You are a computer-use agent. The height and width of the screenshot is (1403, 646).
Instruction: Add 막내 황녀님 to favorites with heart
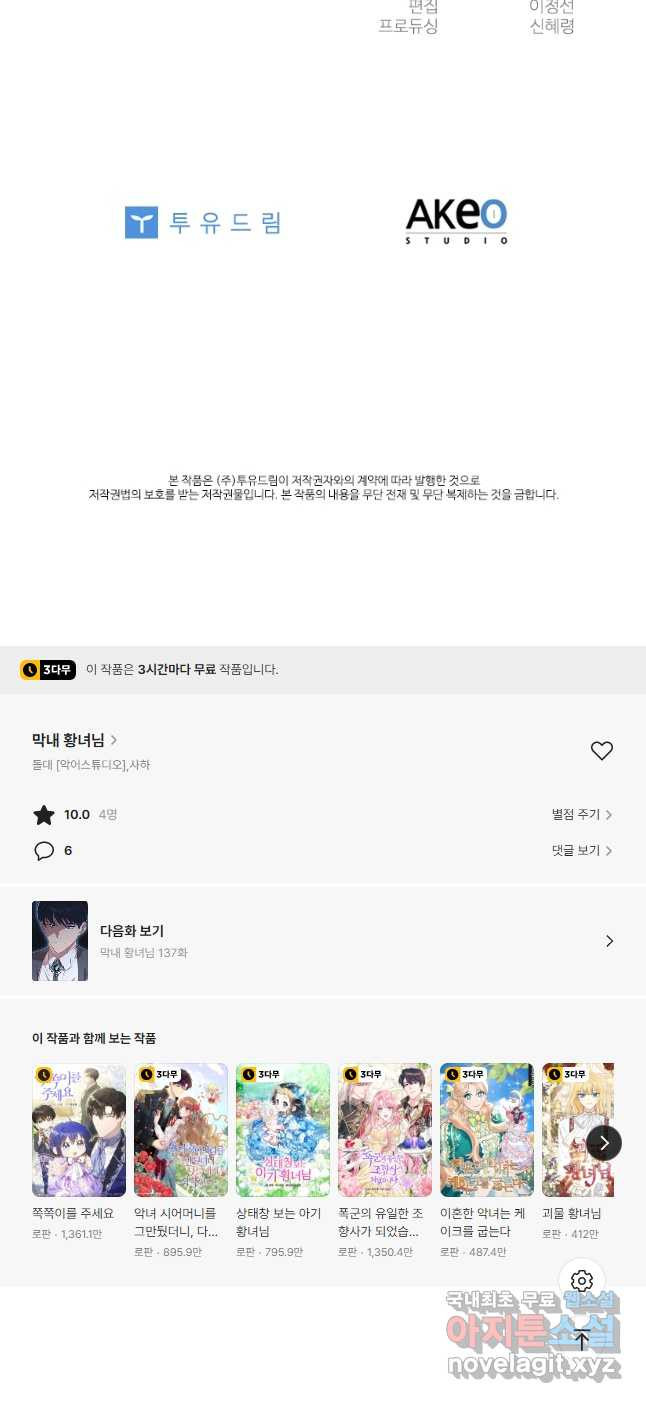(x=601, y=751)
